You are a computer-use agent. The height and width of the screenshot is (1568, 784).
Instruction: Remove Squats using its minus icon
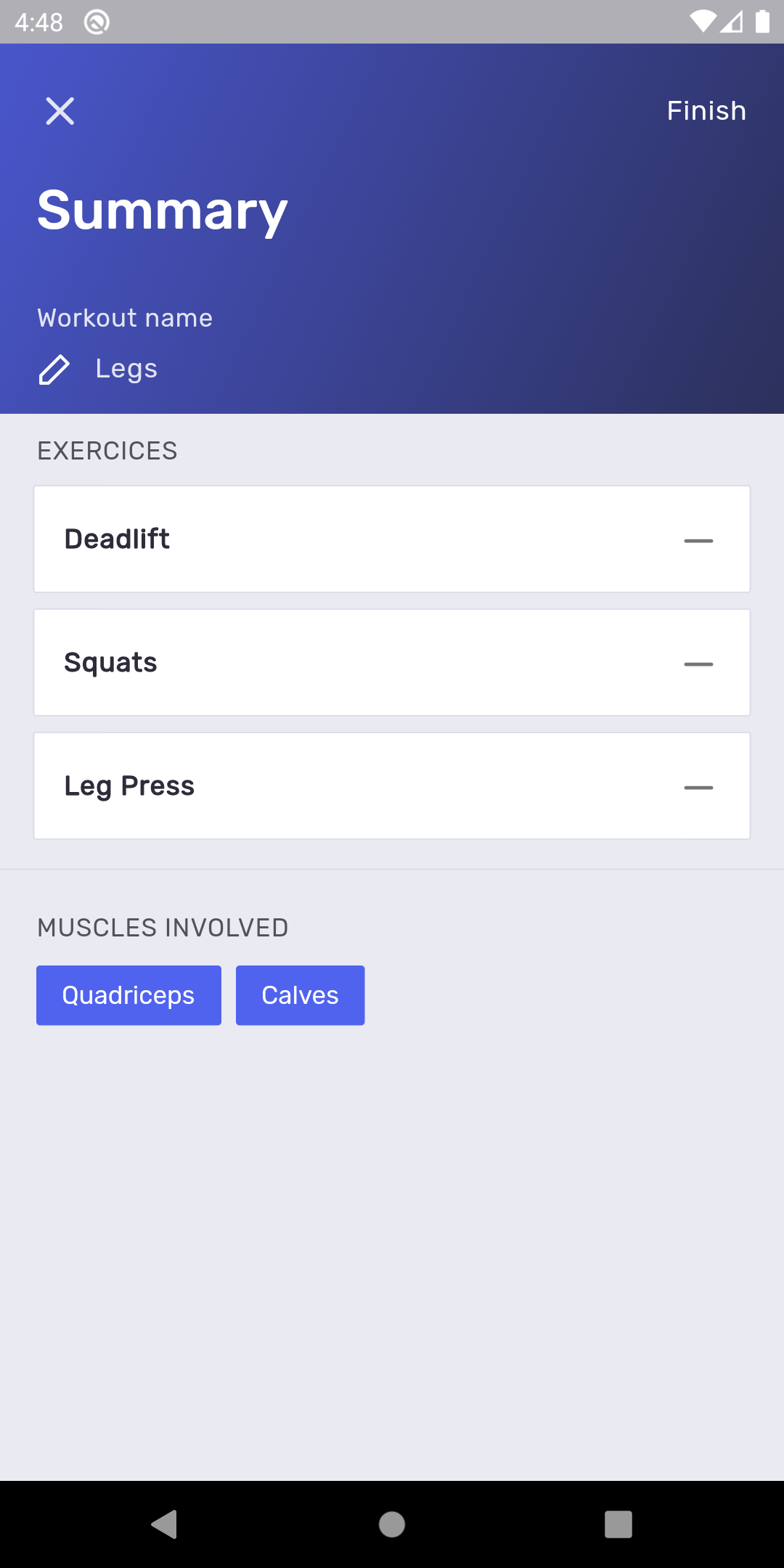click(698, 663)
